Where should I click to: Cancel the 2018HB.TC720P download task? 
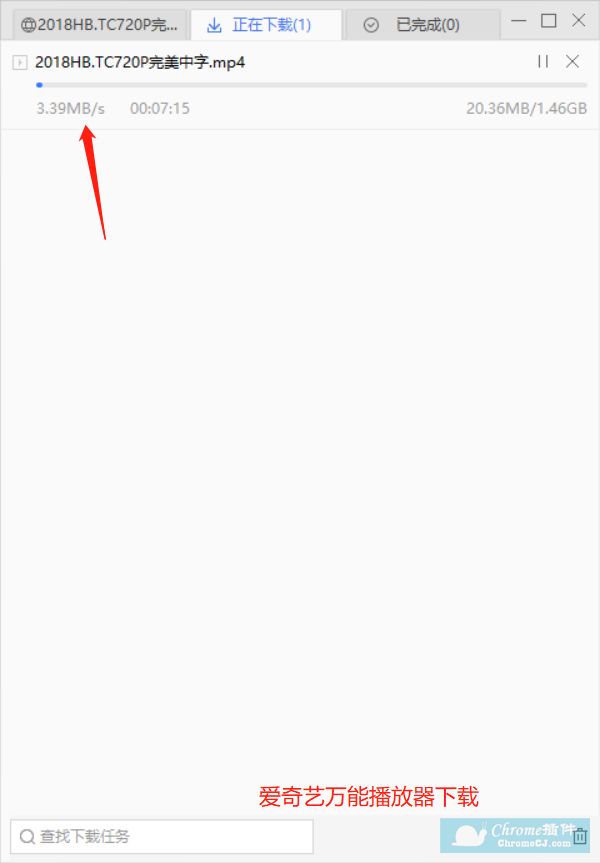573,62
